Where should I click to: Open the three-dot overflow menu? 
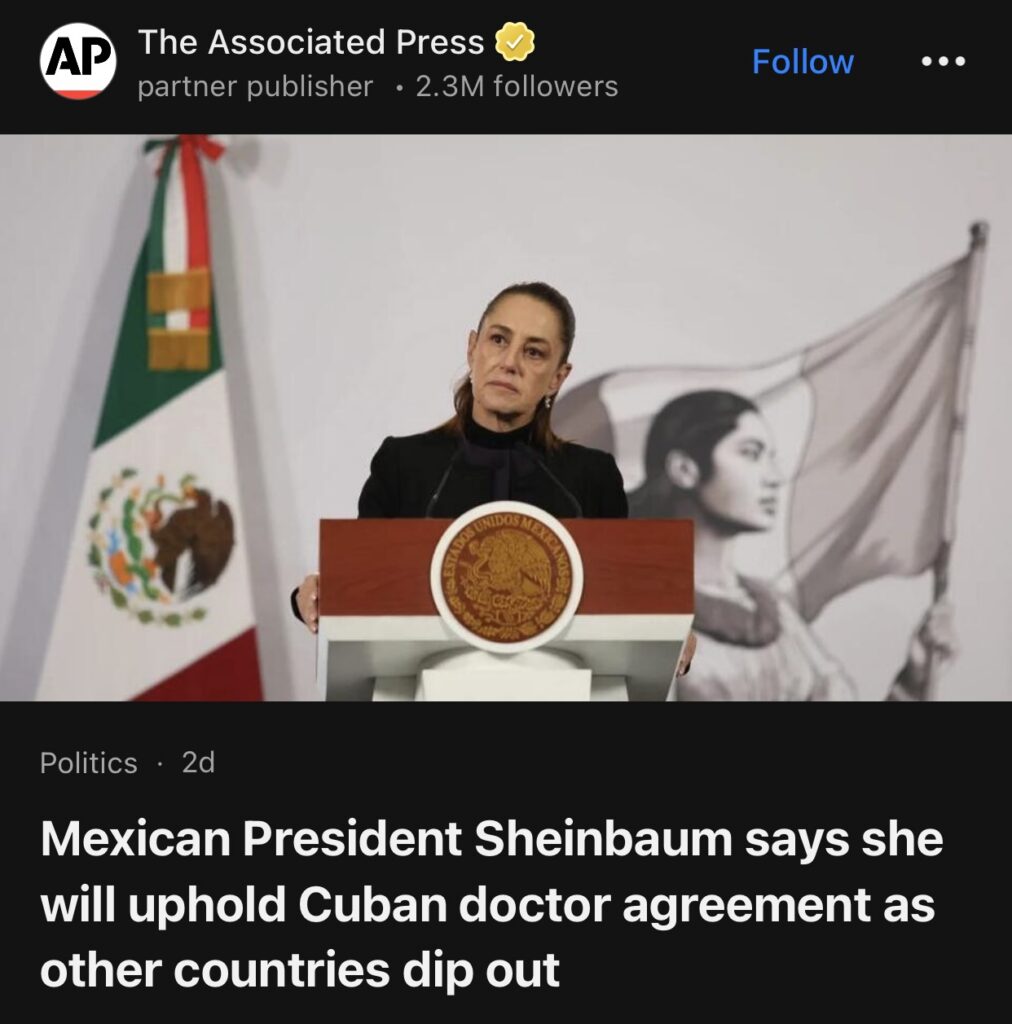[942, 62]
